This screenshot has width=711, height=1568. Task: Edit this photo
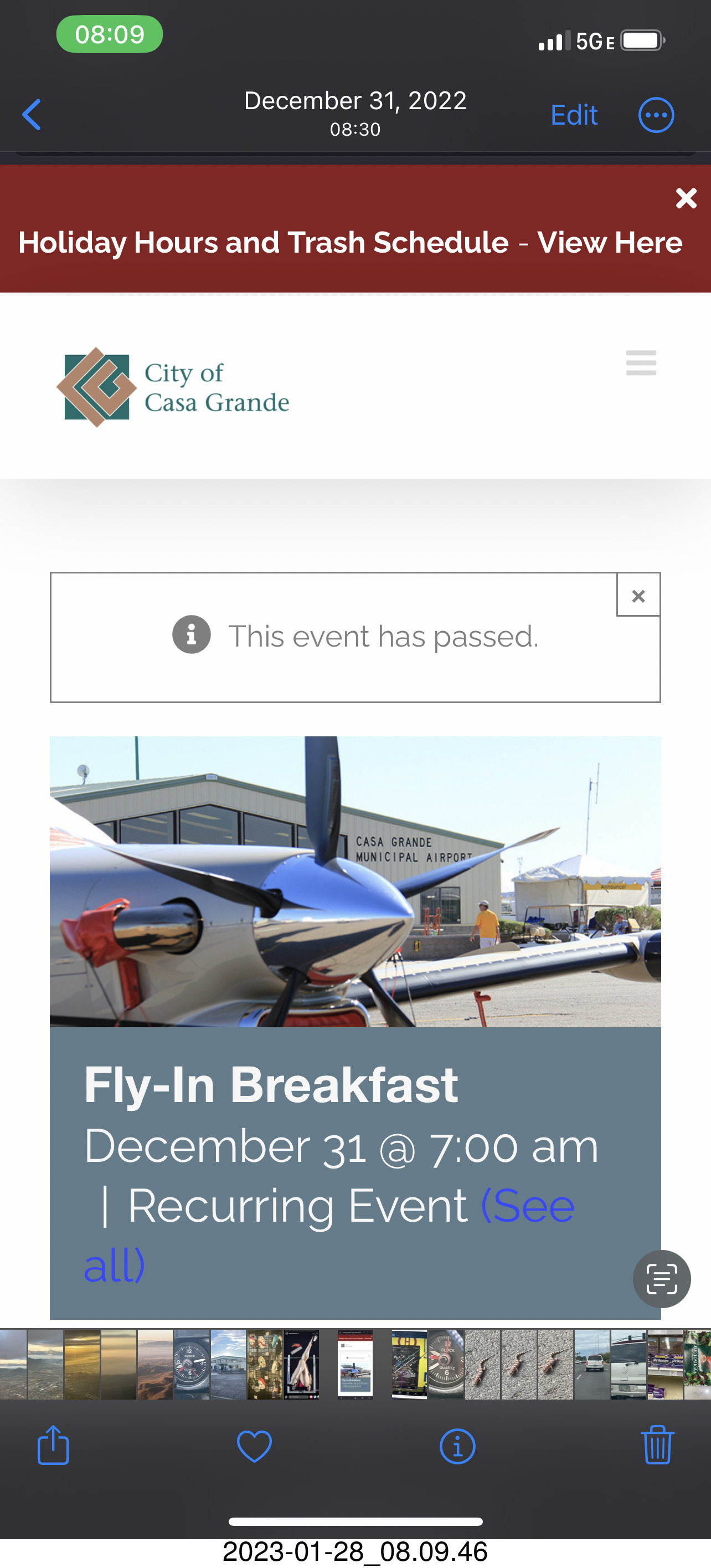[x=574, y=115]
